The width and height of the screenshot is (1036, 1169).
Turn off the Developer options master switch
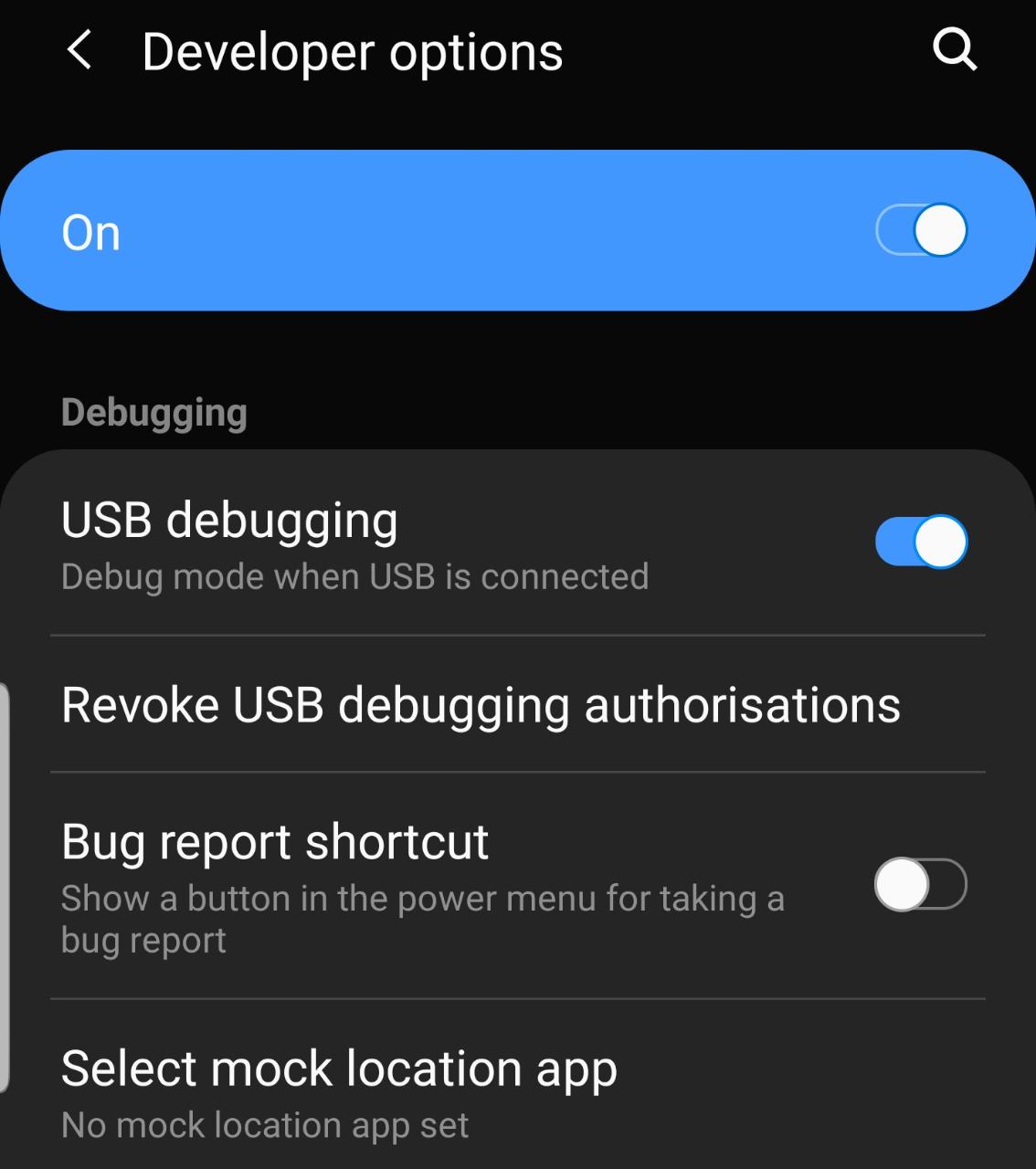tap(921, 230)
